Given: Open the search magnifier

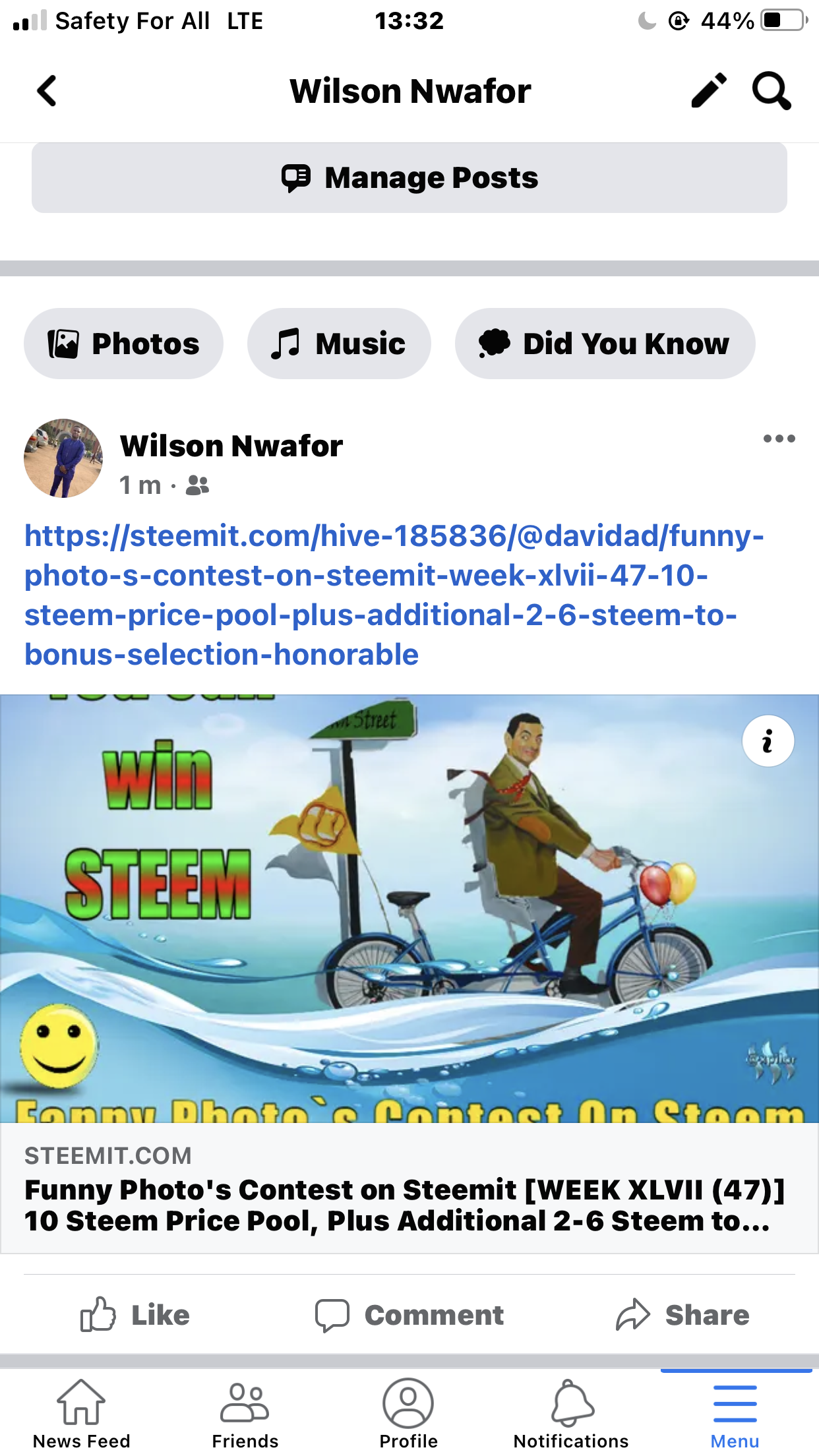Looking at the screenshot, I should (x=772, y=90).
